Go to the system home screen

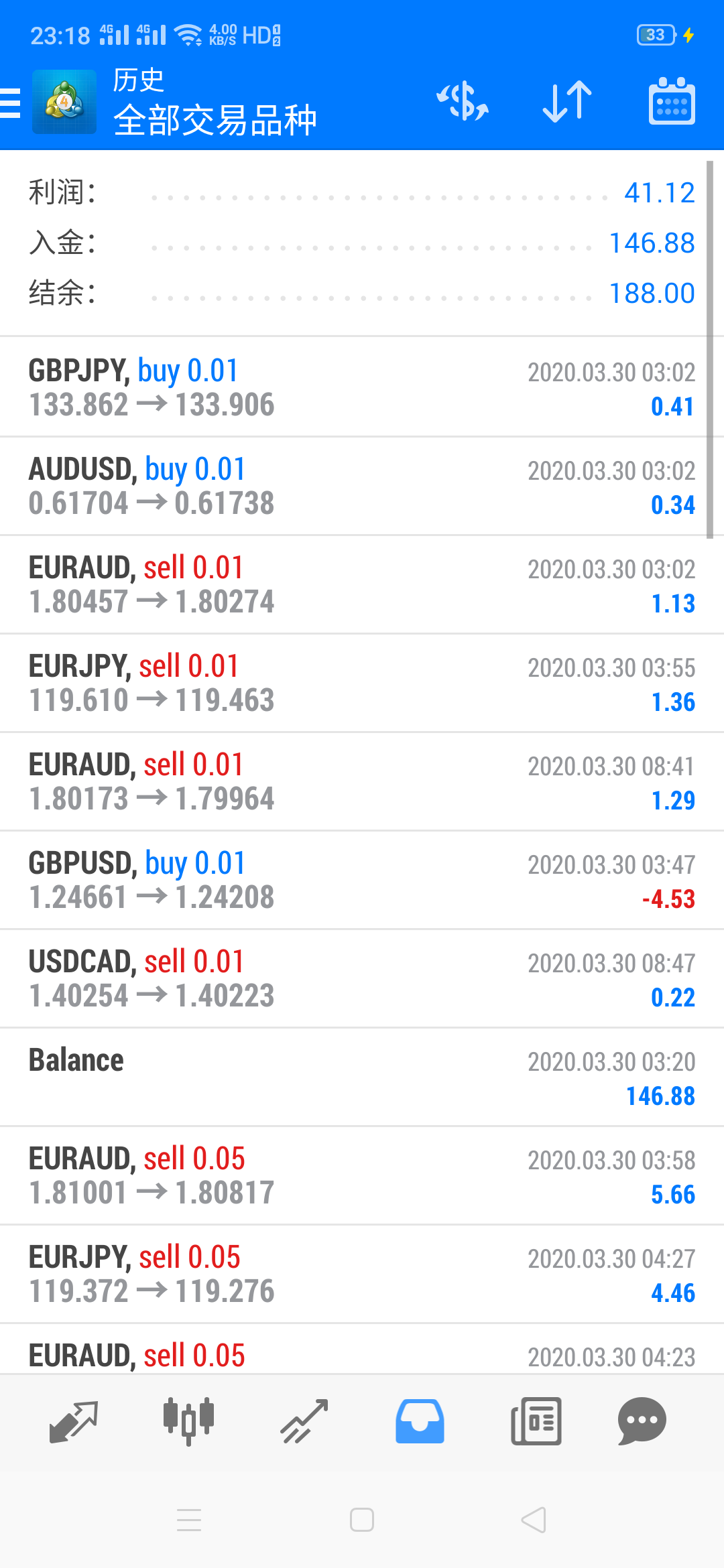(x=362, y=1520)
